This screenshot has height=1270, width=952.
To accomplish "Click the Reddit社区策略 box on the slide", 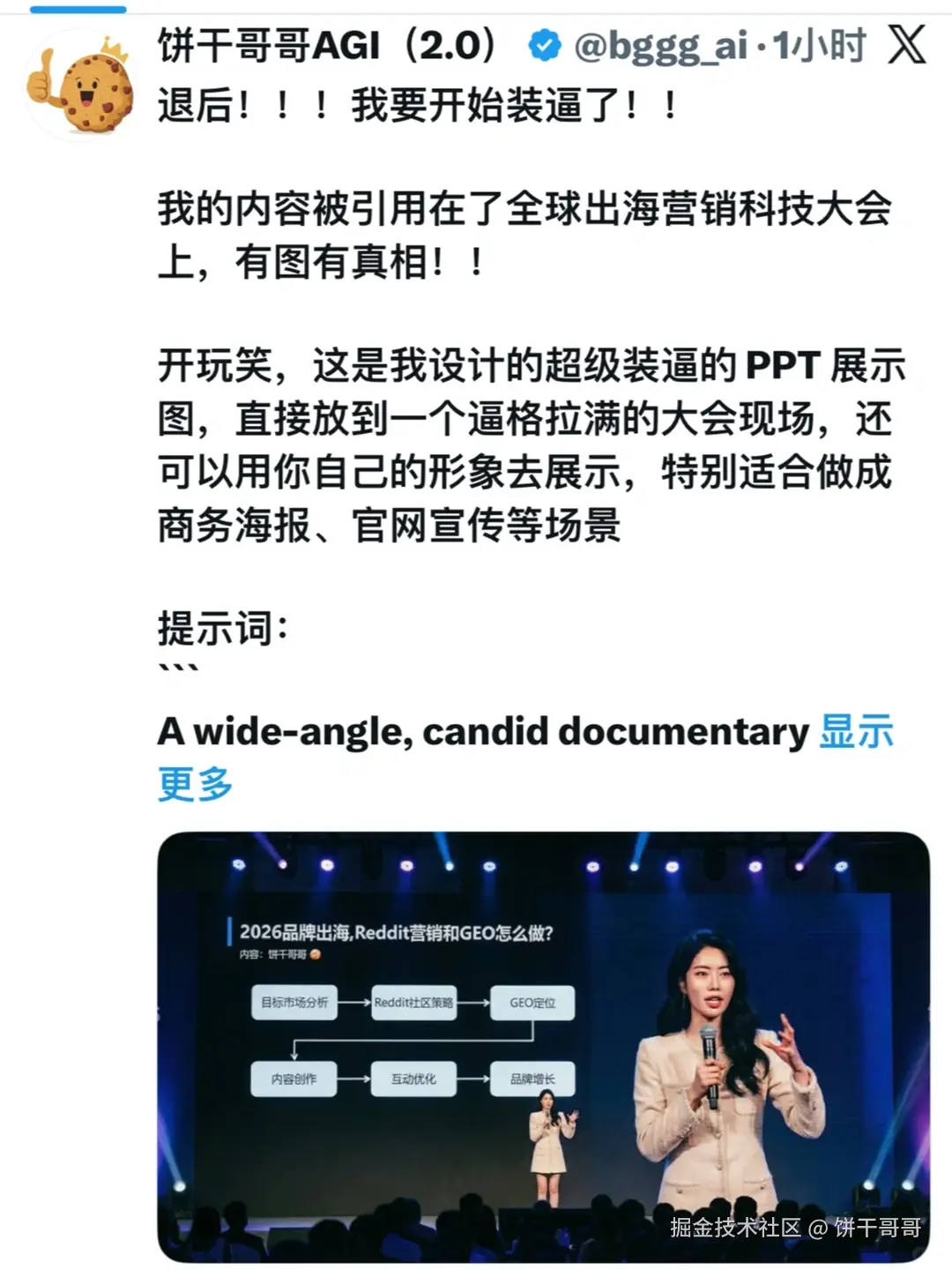I will tap(414, 1003).
